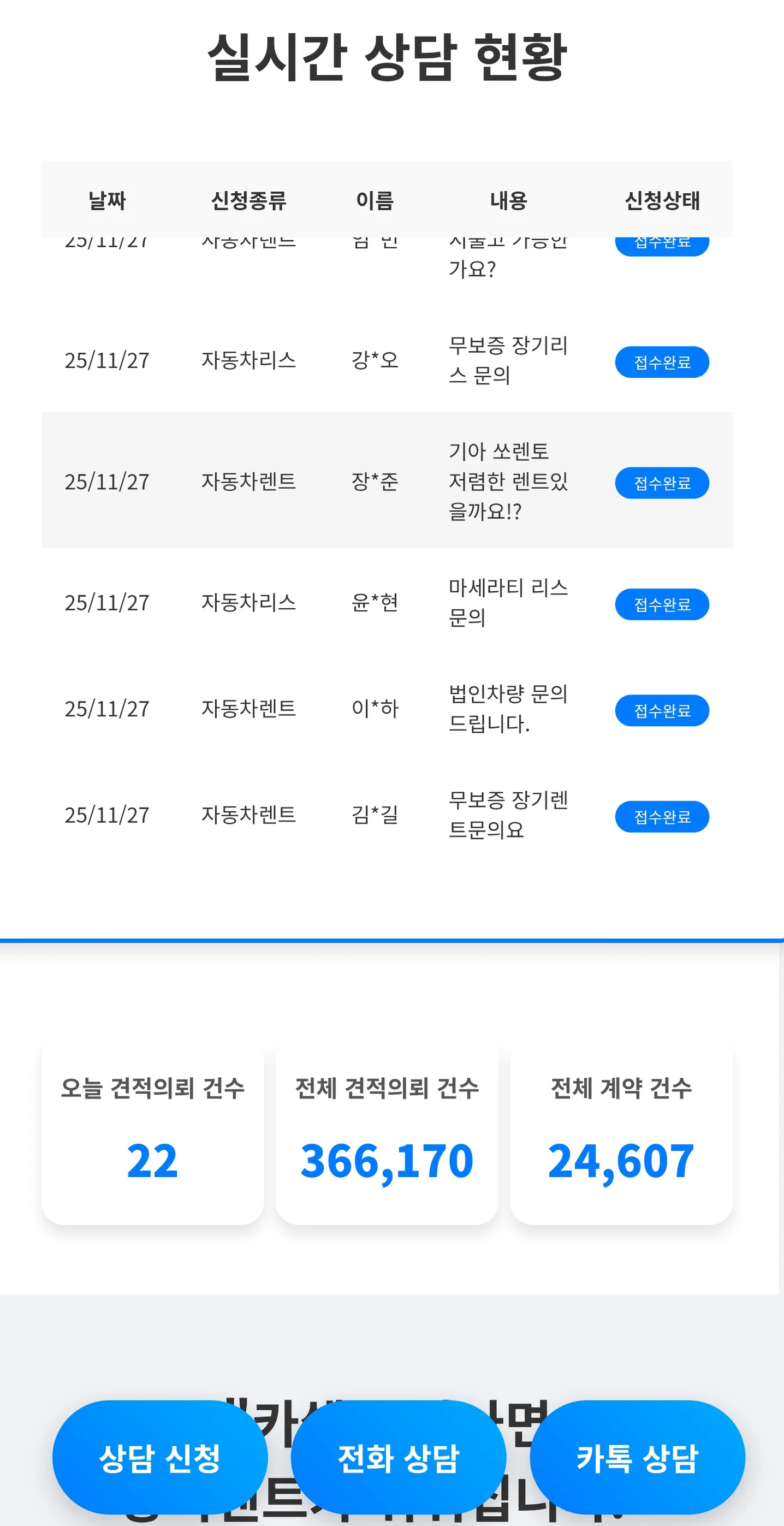Click the 이름 column header
The height and width of the screenshot is (1526, 784).
pyautogui.click(x=375, y=200)
